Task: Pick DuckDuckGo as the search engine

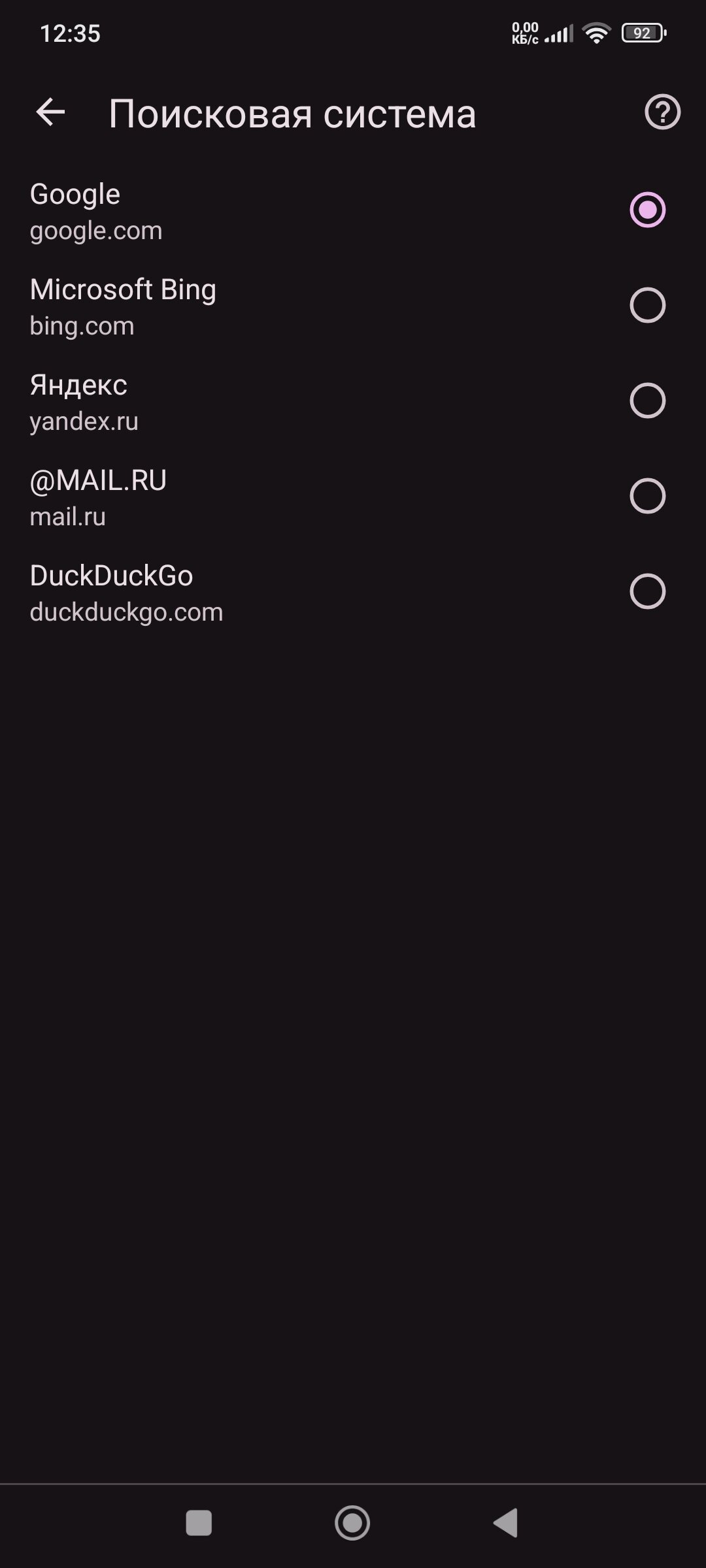Action: [x=647, y=591]
